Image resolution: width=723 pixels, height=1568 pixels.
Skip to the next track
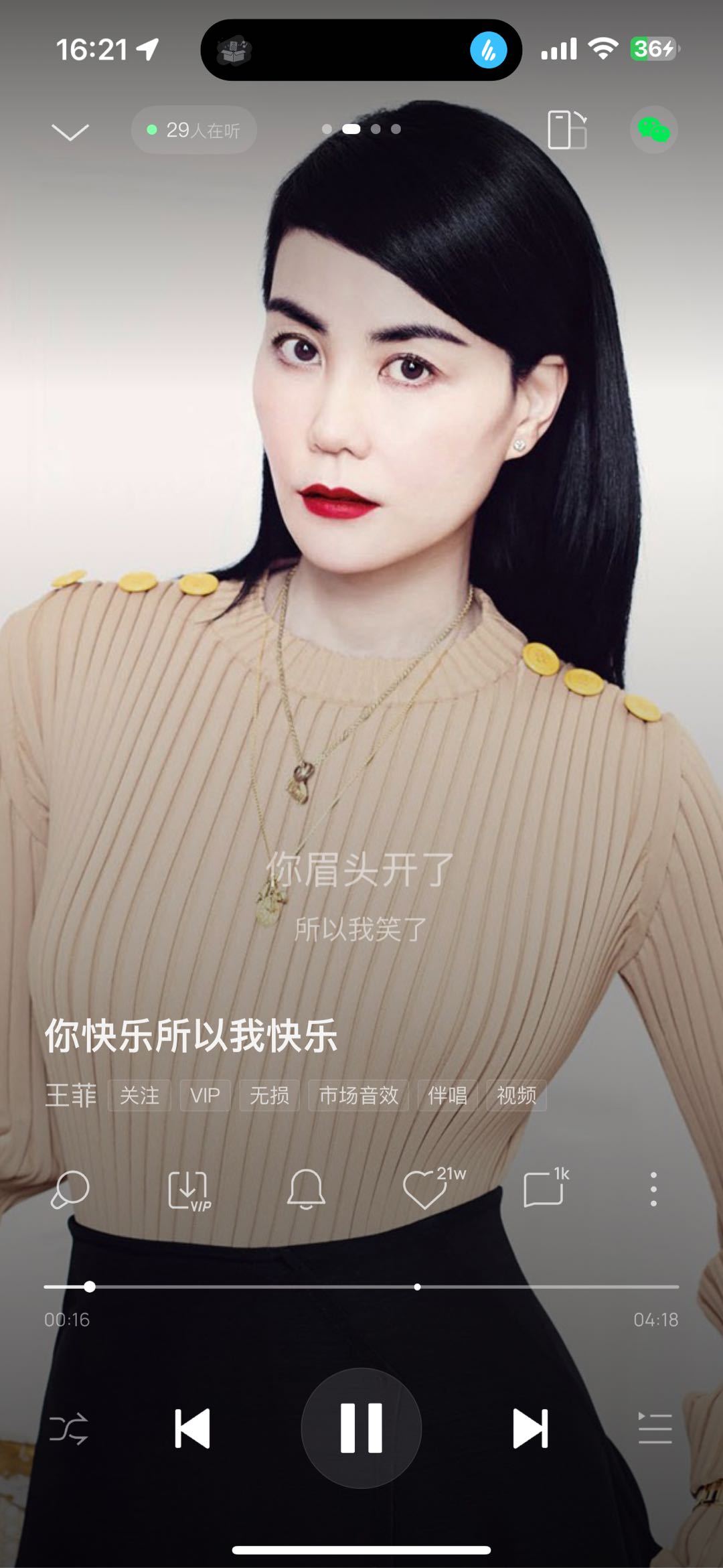(x=530, y=1428)
